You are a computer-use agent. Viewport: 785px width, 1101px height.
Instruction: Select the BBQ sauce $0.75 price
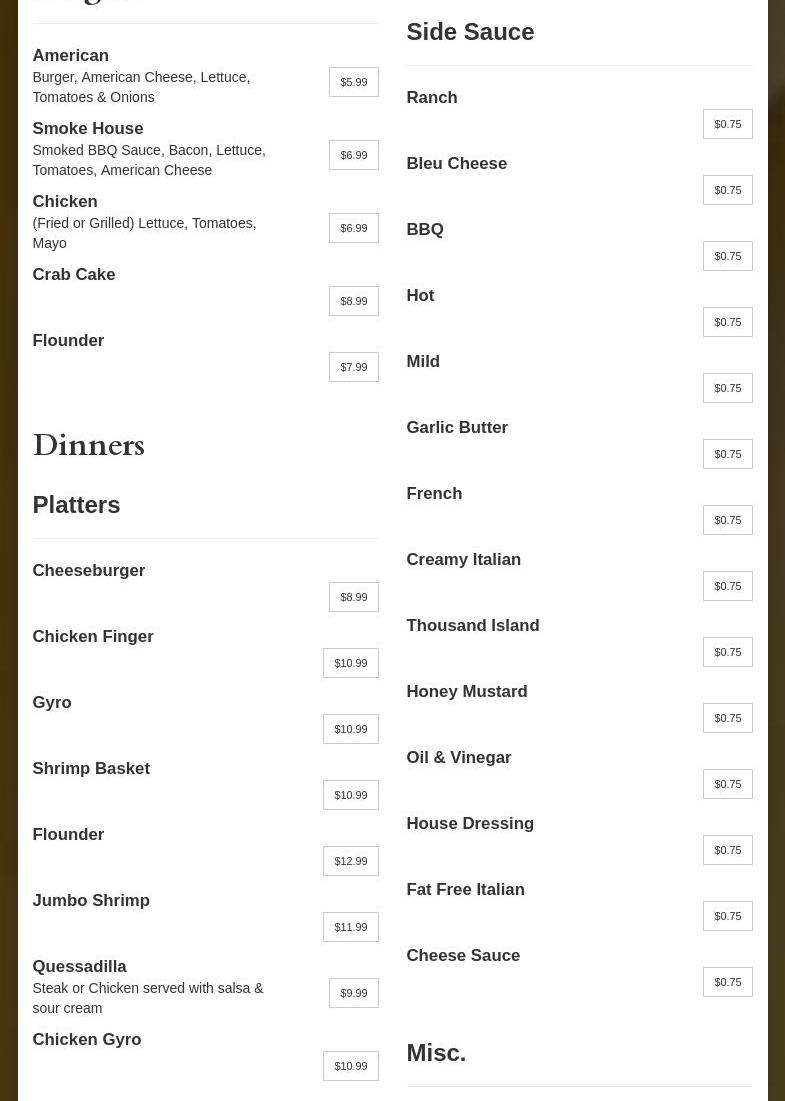click(x=727, y=256)
